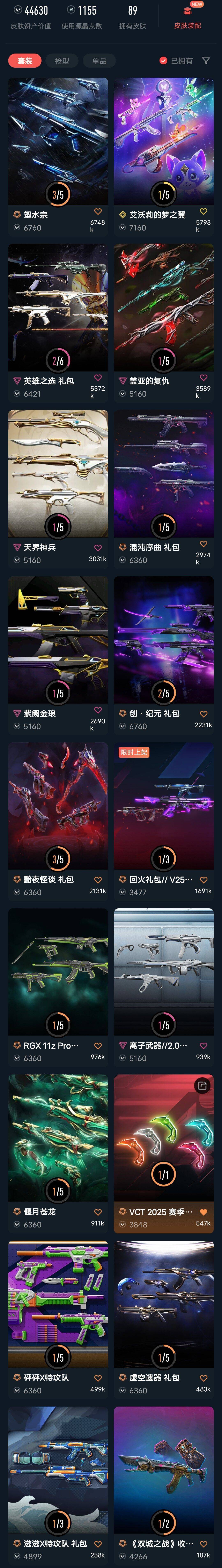Switch to the 单品 tab
The image size is (222, 1568).
(x=99, y=61)
